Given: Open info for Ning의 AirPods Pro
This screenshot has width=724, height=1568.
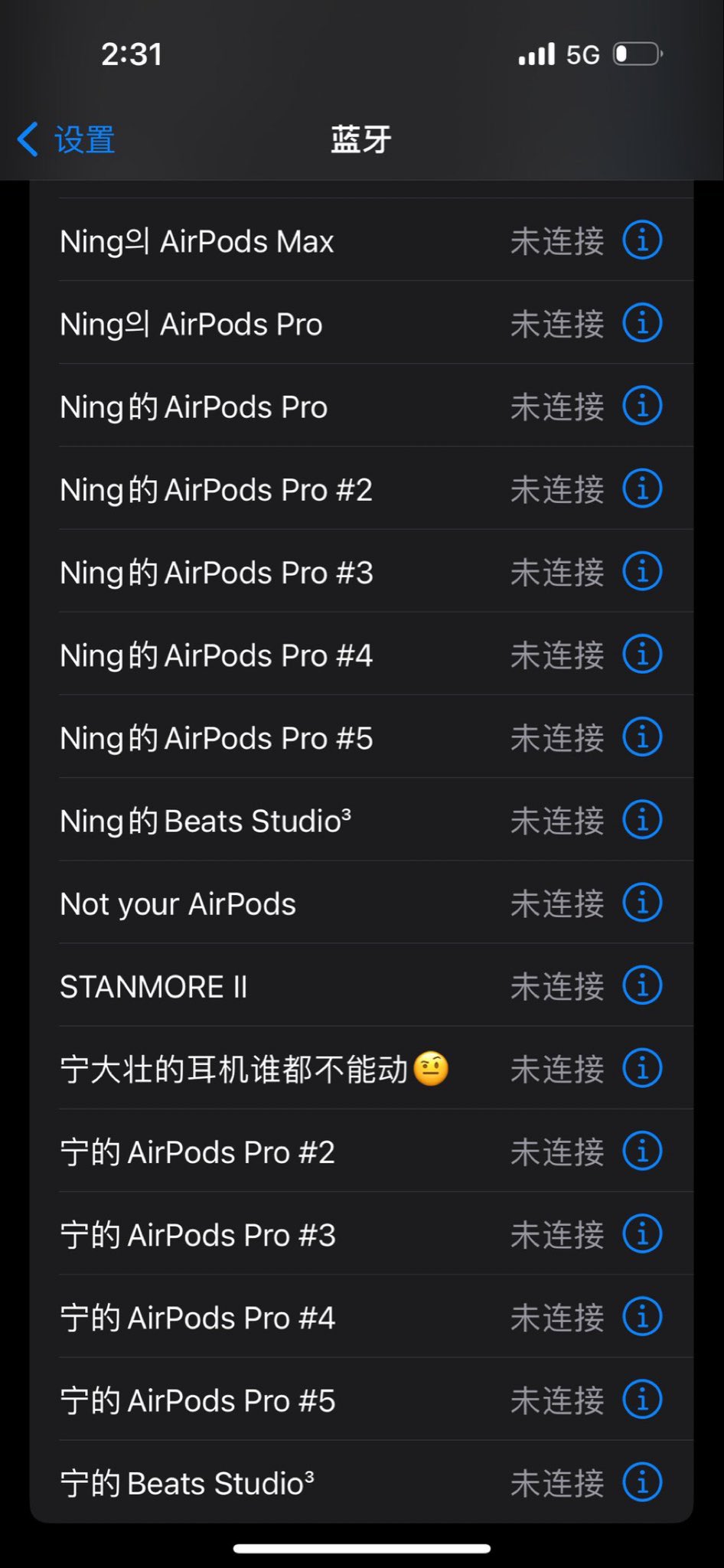Looking at the screenshot, I should (641, 323).
